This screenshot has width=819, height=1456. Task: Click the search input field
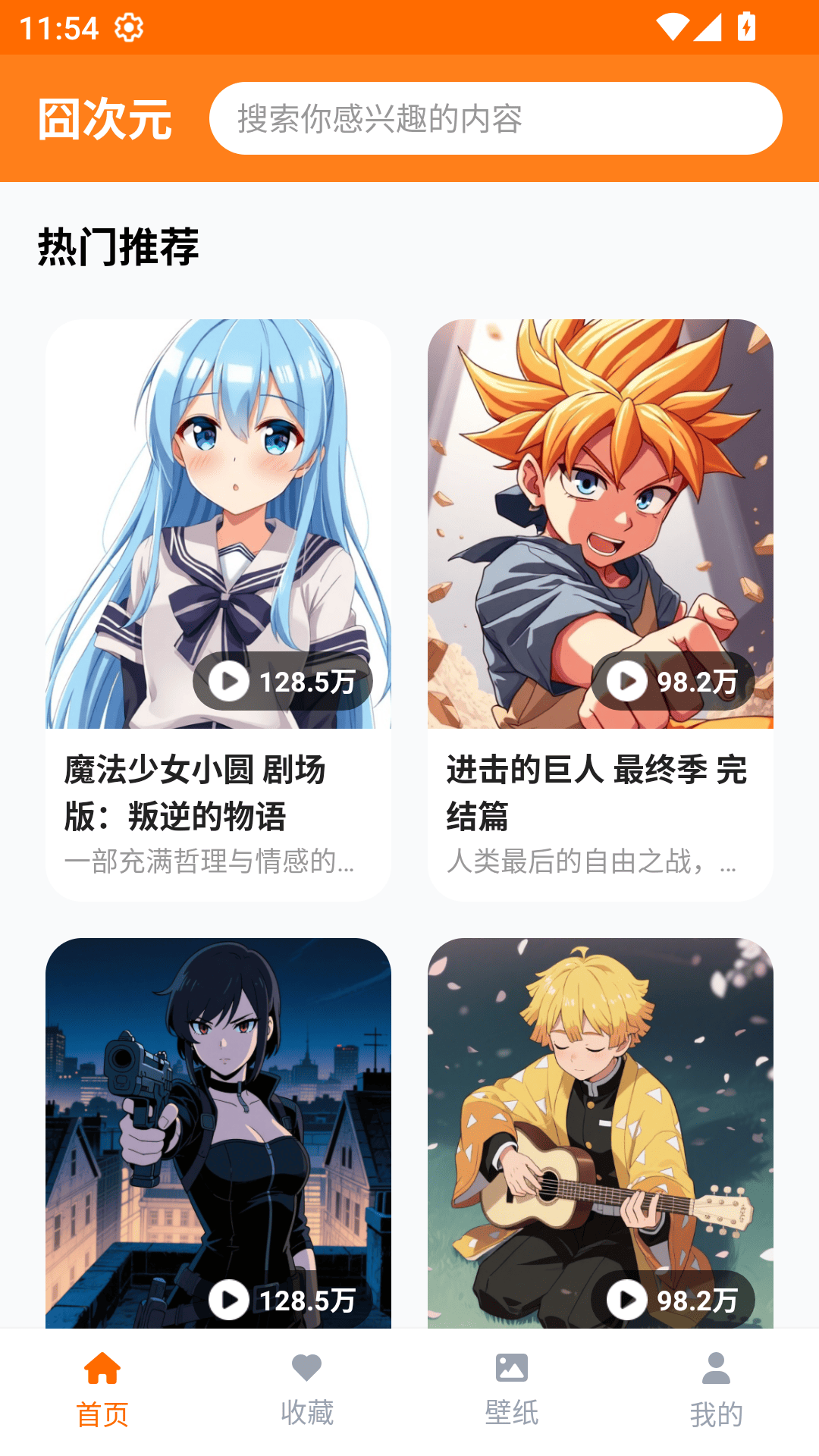click(497, 118)
